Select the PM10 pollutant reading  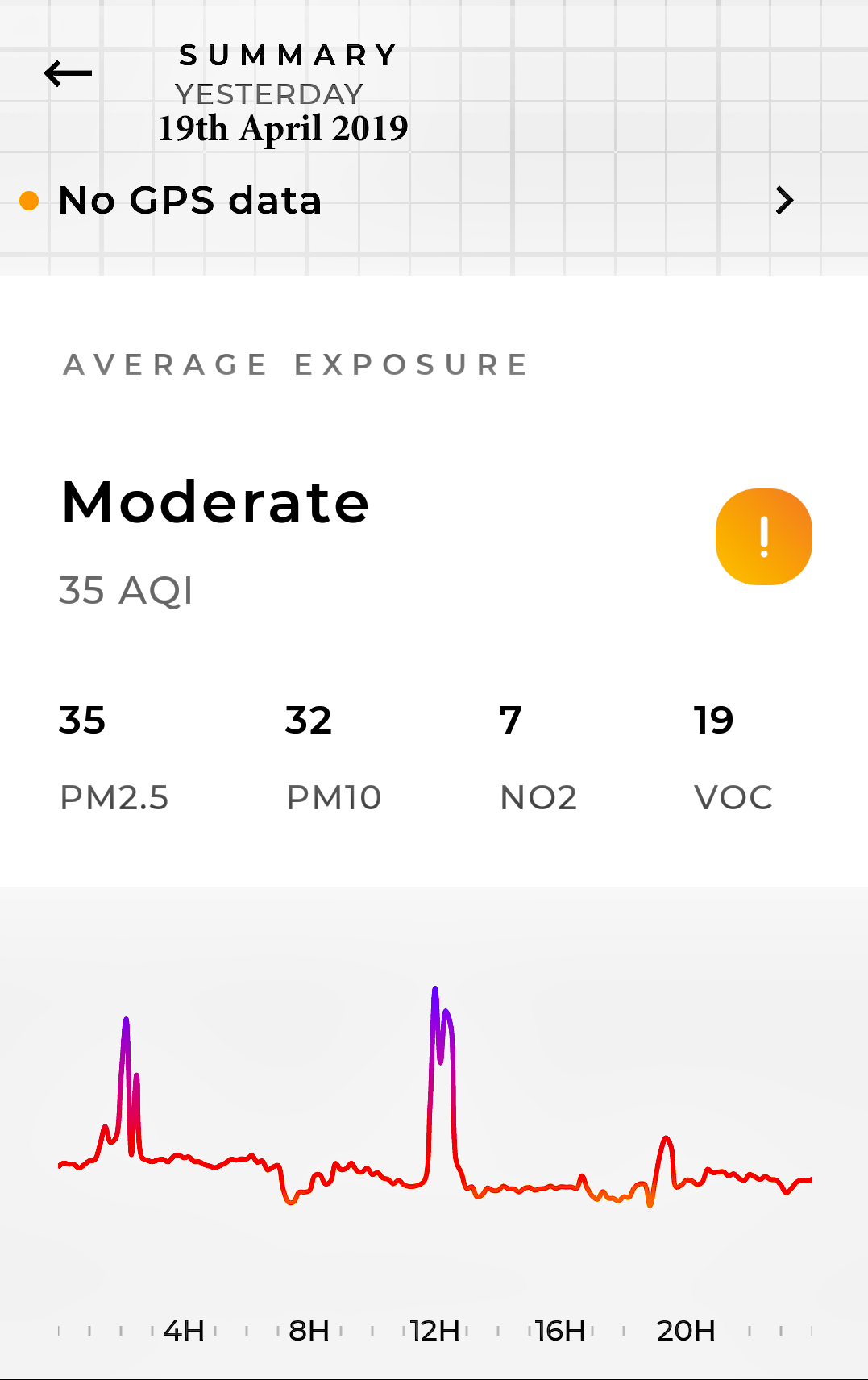(333, 758)
